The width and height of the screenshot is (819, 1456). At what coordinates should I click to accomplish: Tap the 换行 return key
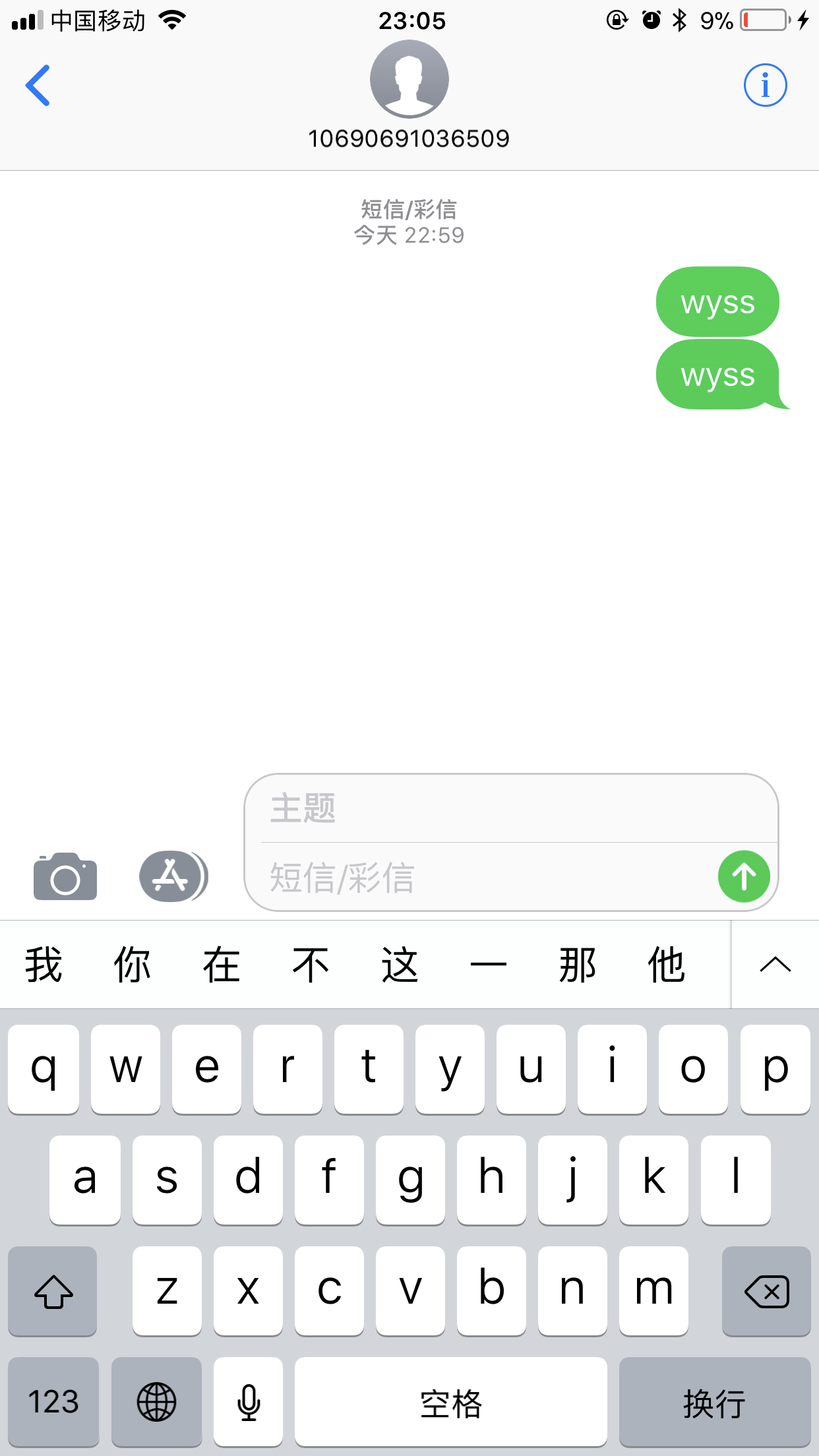click(x=715, y=1401)
